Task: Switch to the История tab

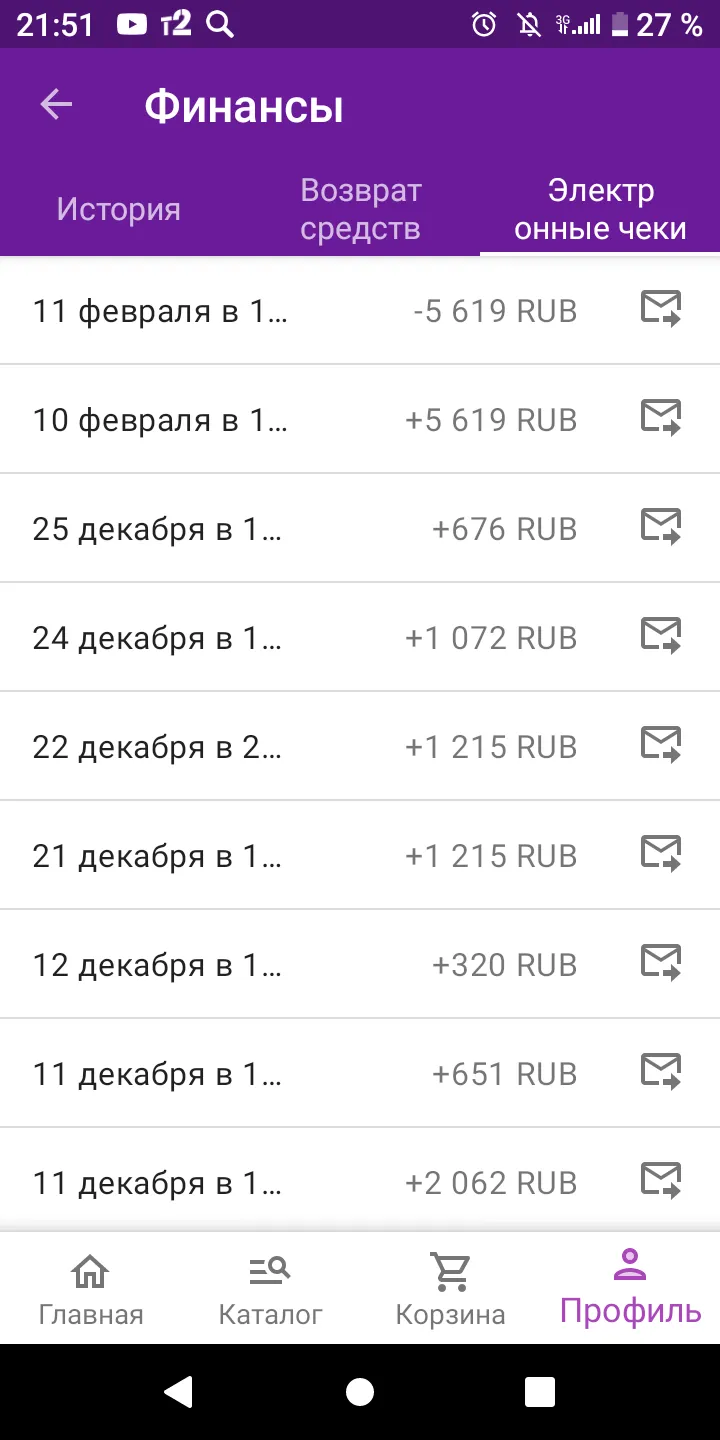Action: 119,209
